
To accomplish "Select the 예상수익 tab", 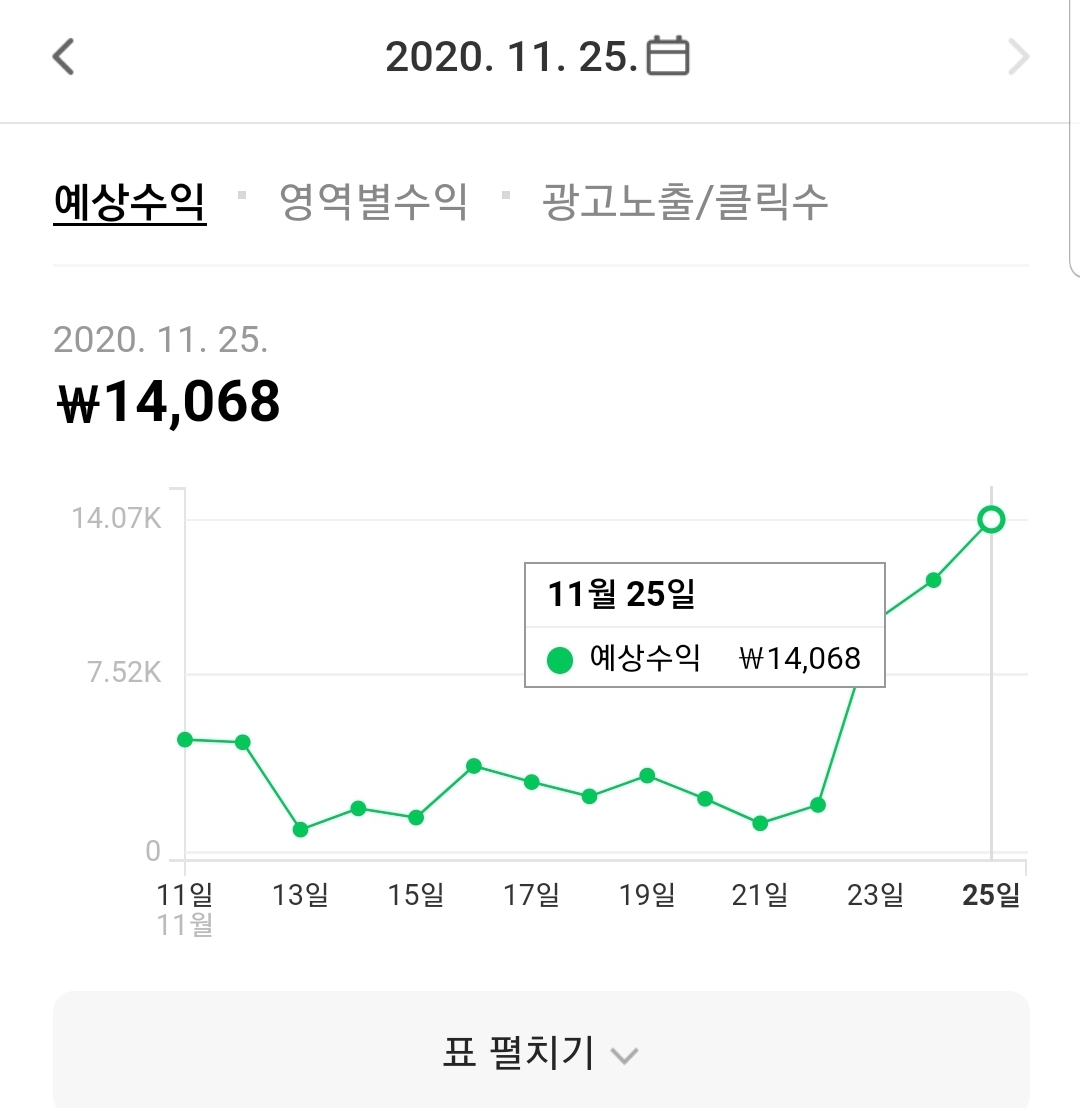I will coord(130,201).
